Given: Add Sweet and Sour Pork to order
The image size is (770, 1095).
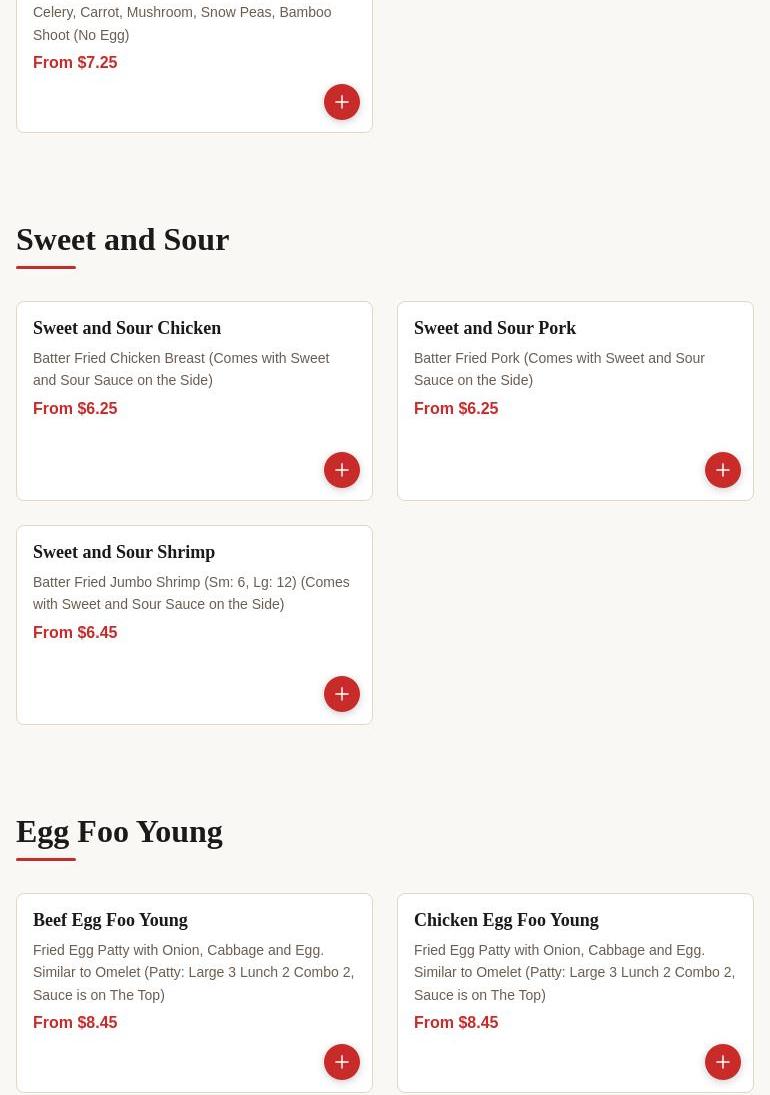Looking at the screenshot, I should coord(723,470).
